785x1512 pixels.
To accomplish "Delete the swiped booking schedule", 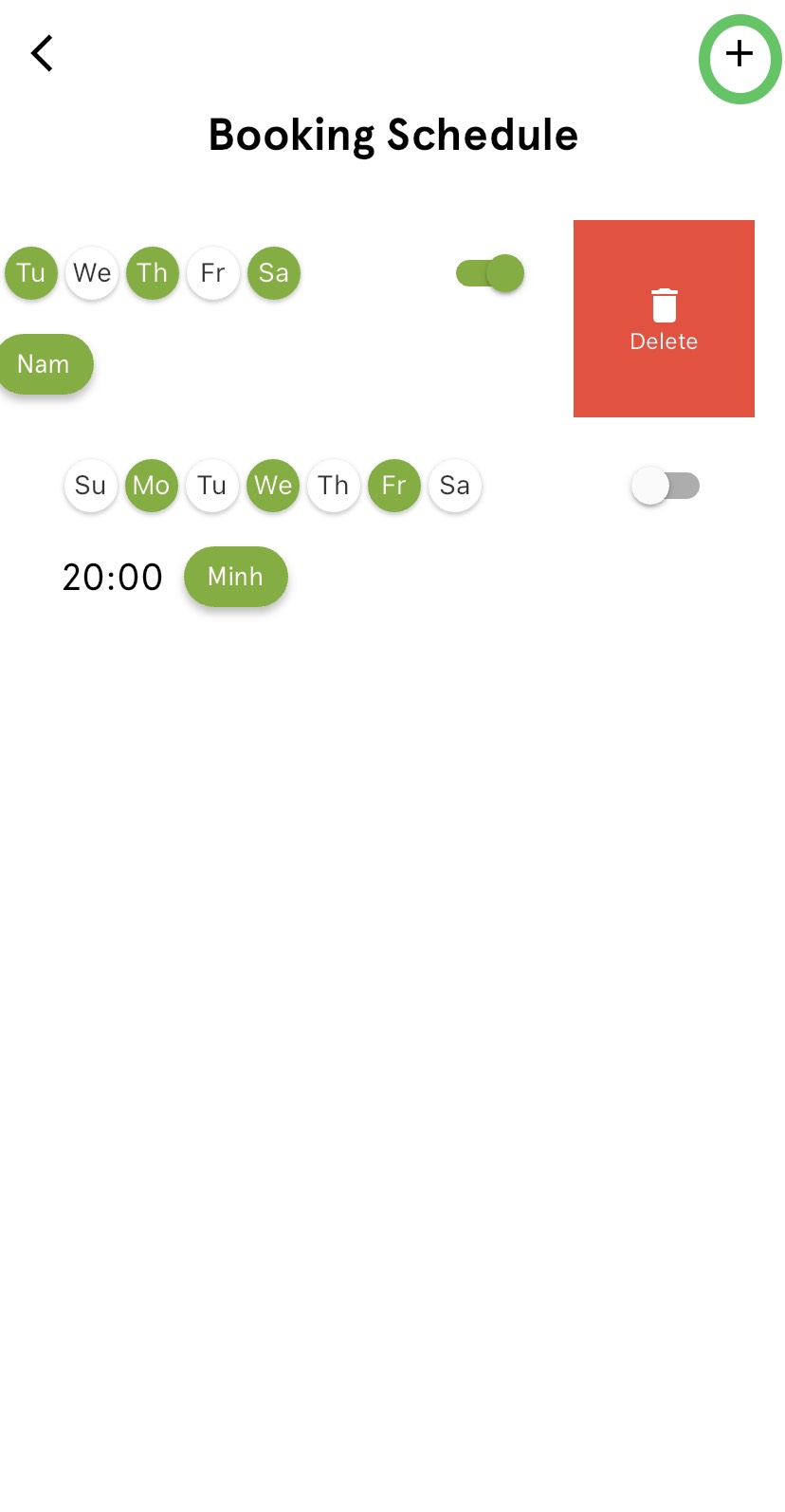I will click(x=664, y=319).
